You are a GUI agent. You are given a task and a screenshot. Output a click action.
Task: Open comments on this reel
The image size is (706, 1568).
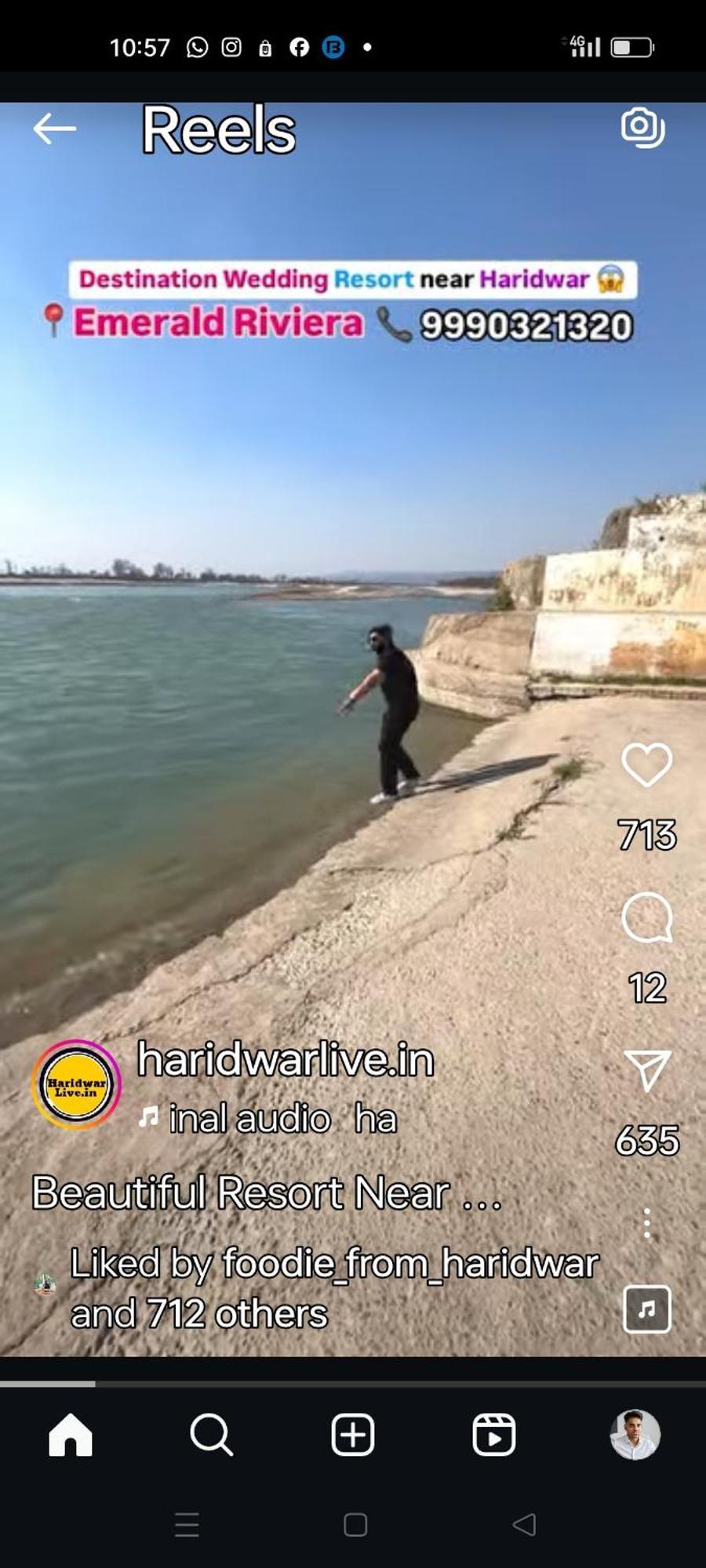pos(646,917)
